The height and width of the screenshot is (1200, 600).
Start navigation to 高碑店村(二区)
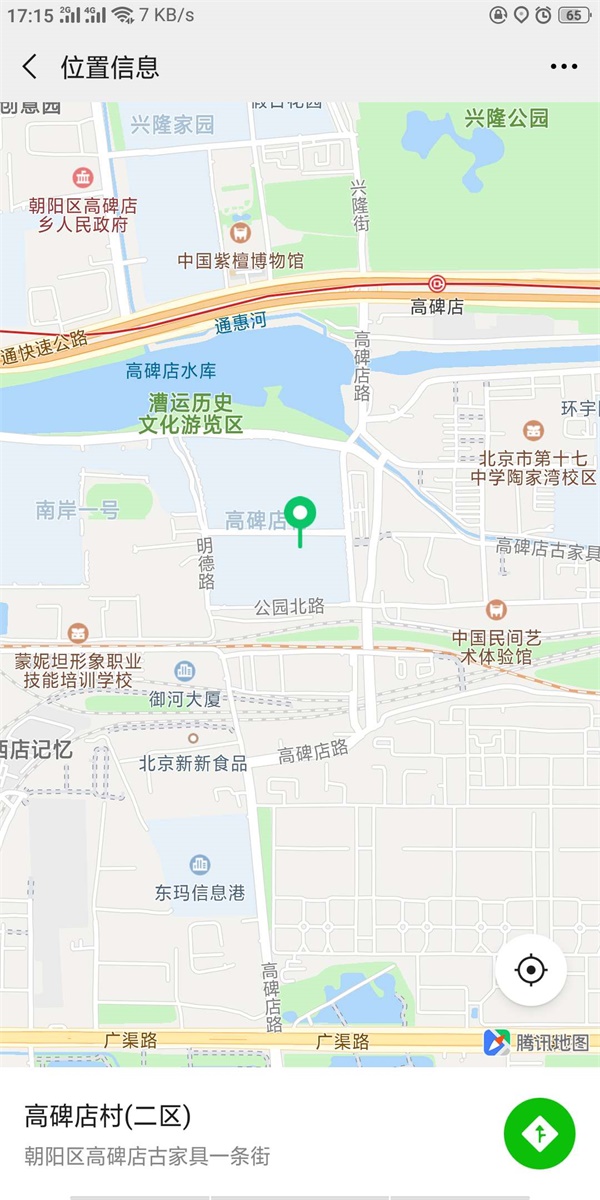[540, 1133]
